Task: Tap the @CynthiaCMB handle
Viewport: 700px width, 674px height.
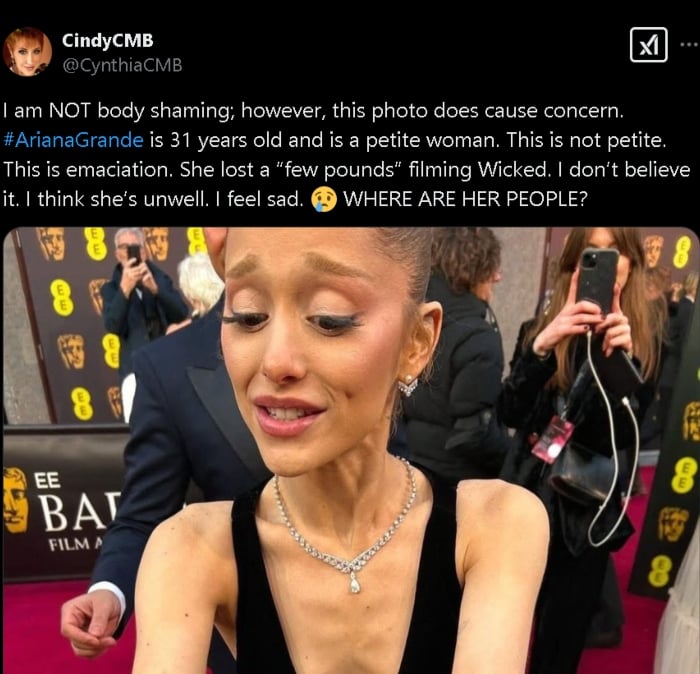Action: 122,65
